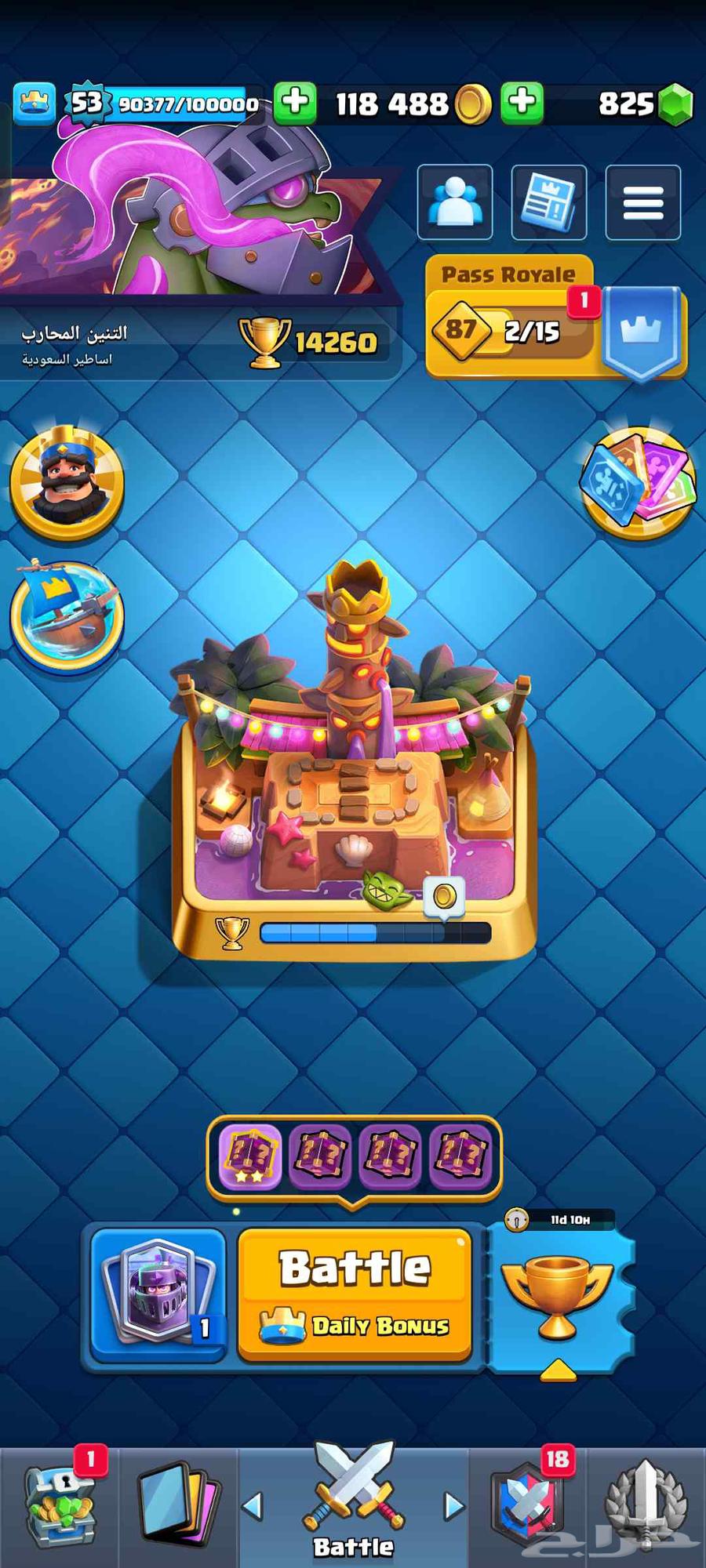The image size is (706, 1568).
Task: Switch to the Shop tab
Action: click(60, 1507)
